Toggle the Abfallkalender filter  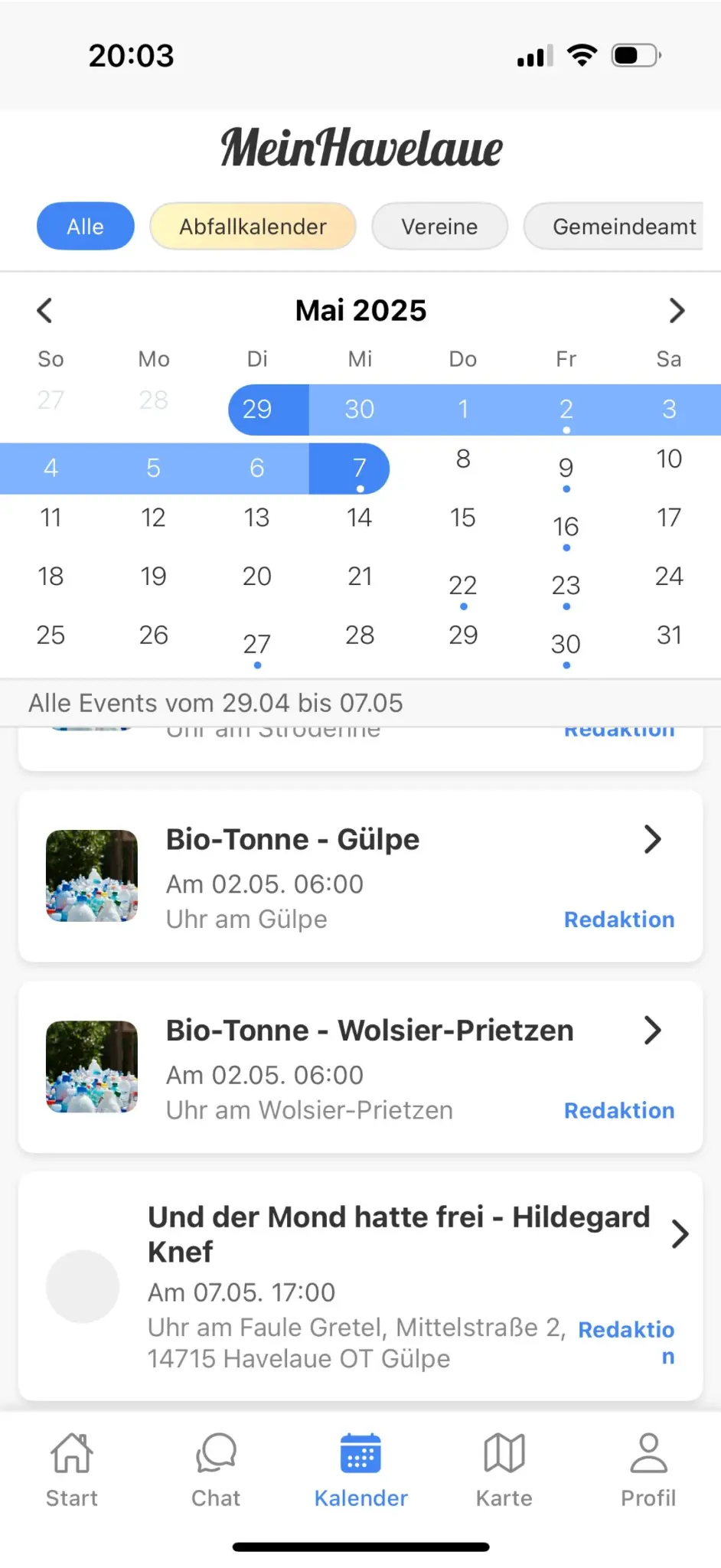[x=253, y=226]
